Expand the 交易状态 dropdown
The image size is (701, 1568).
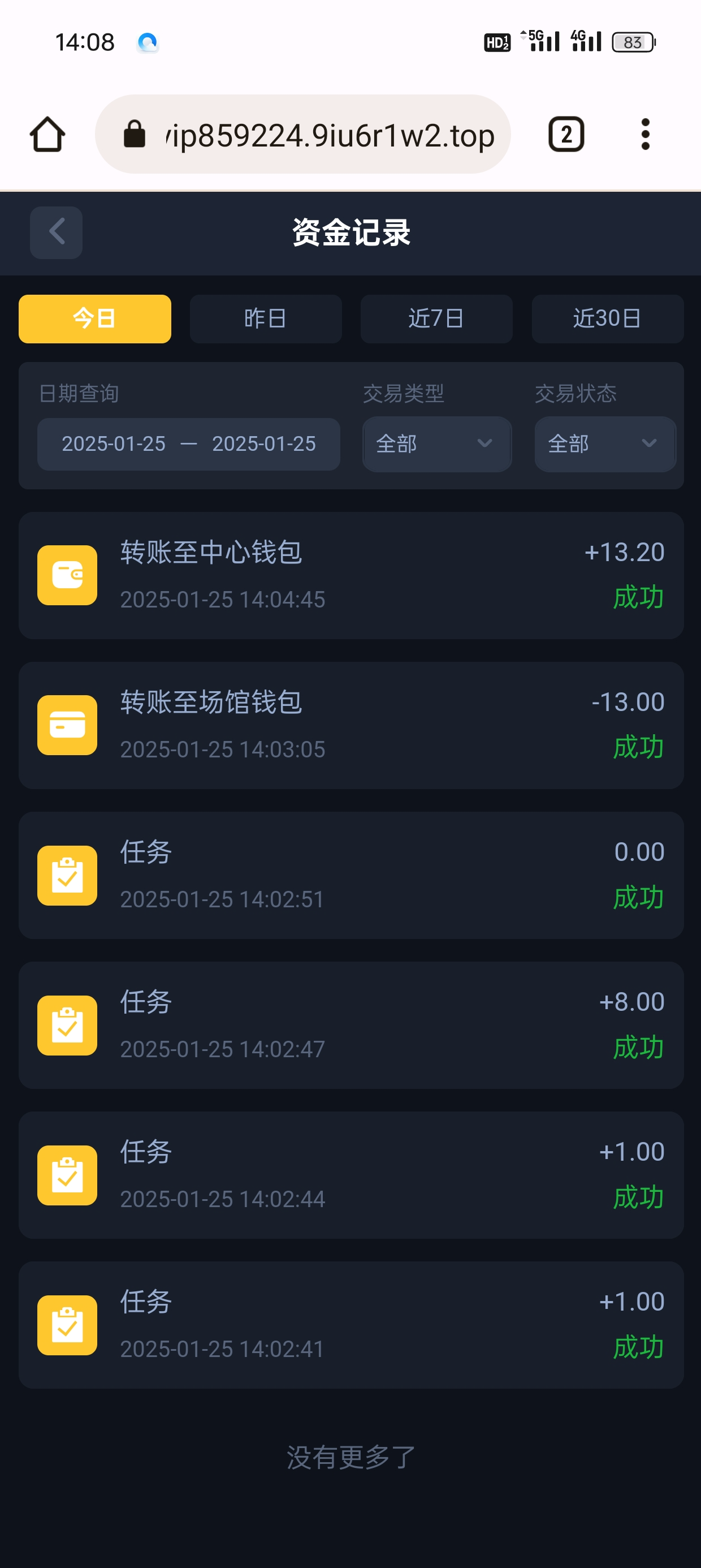(x=605, y=445)
